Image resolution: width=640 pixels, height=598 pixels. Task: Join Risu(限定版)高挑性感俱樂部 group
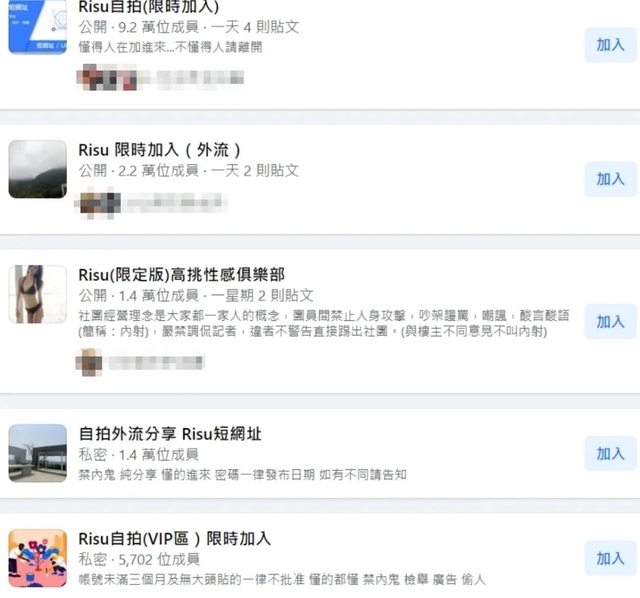tap(610, 321)
